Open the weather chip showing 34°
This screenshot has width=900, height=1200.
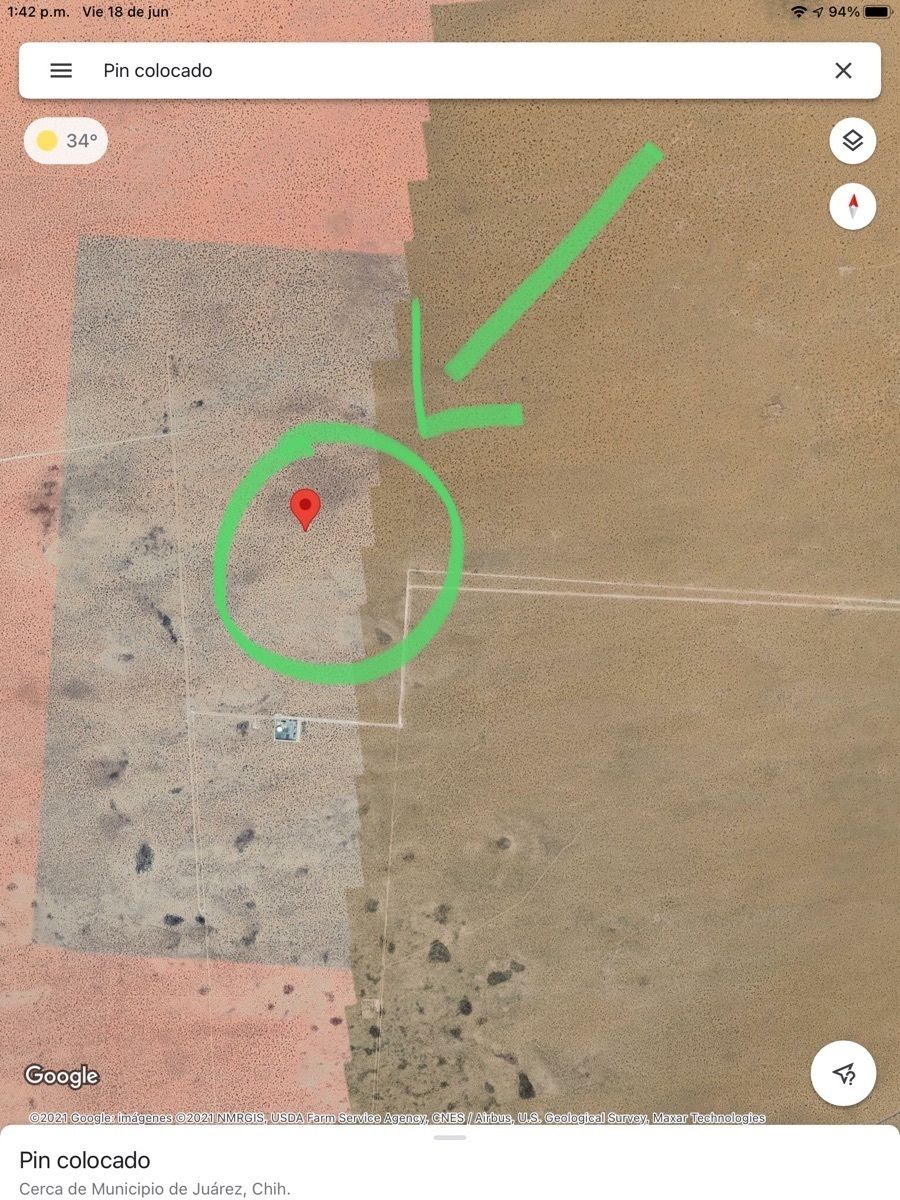pyautogui.click(x=66, y=141)
